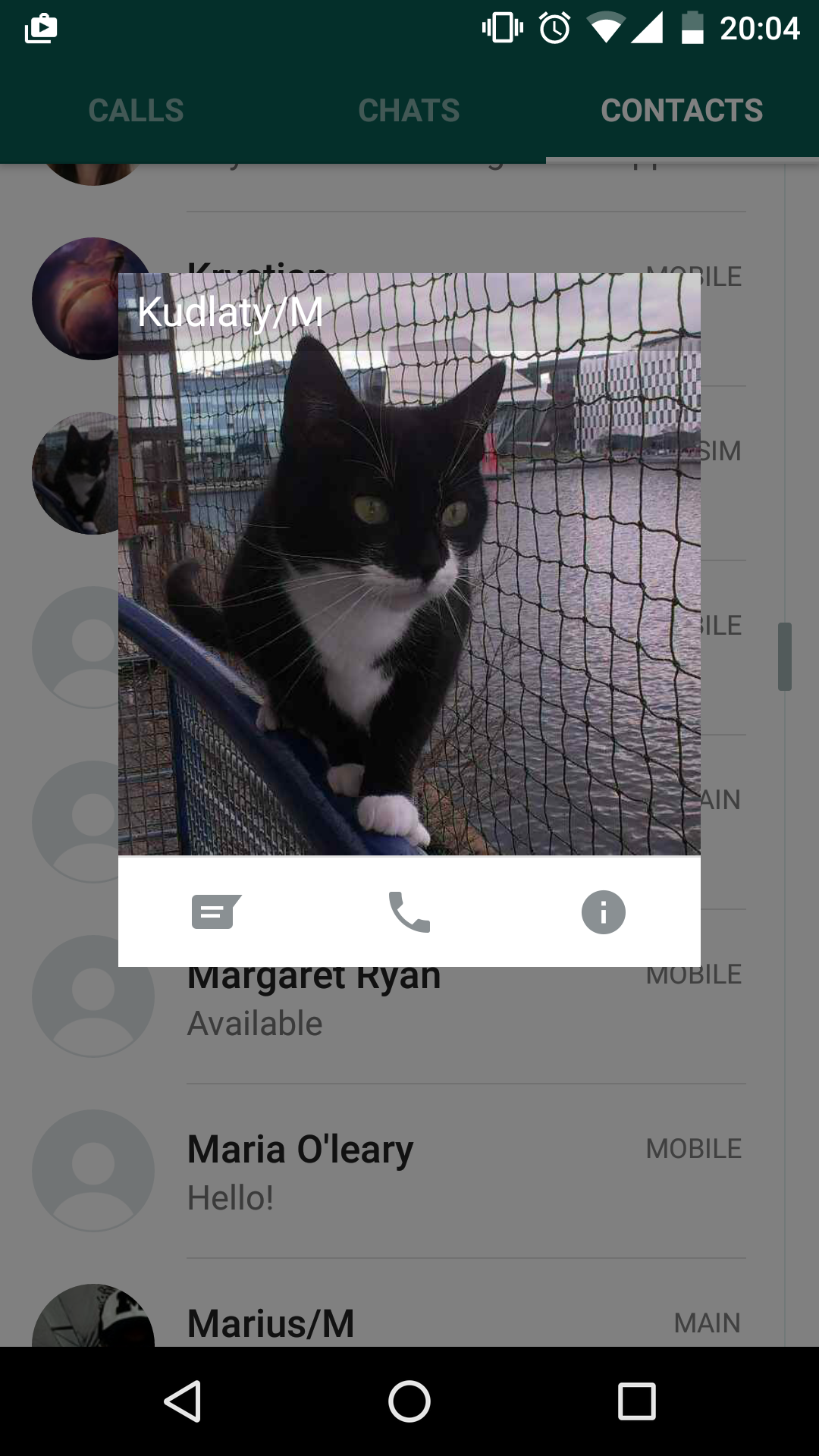Go back with the system back button
The height and width of the screenshot is (1456, 819).
(182, 1401)
